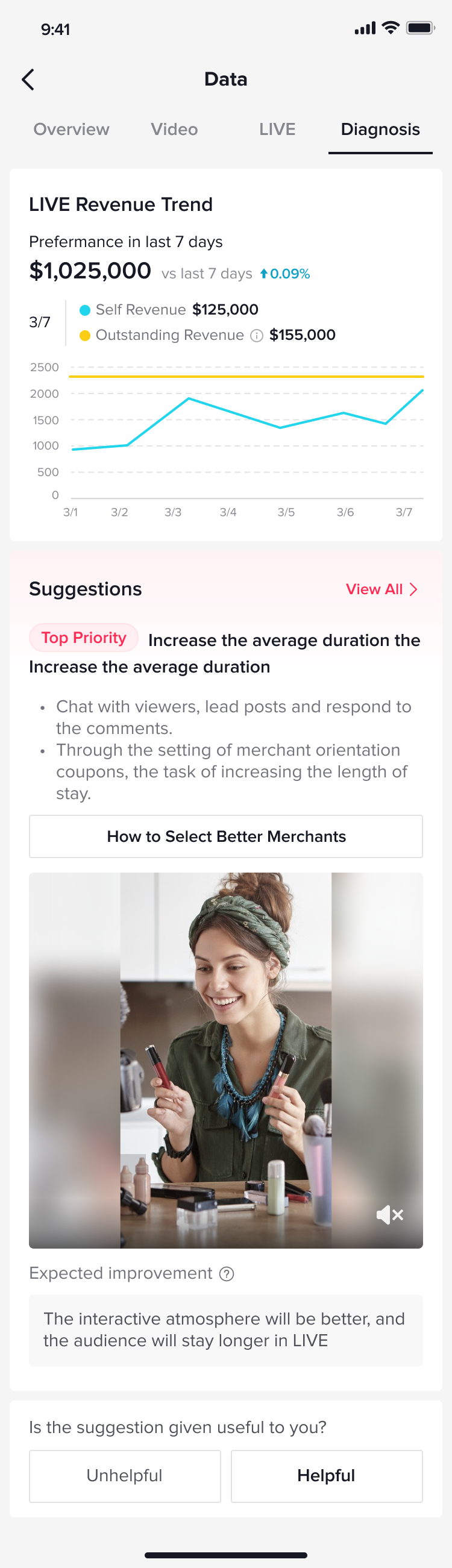Switch to the Video tab

pos(174,130)
